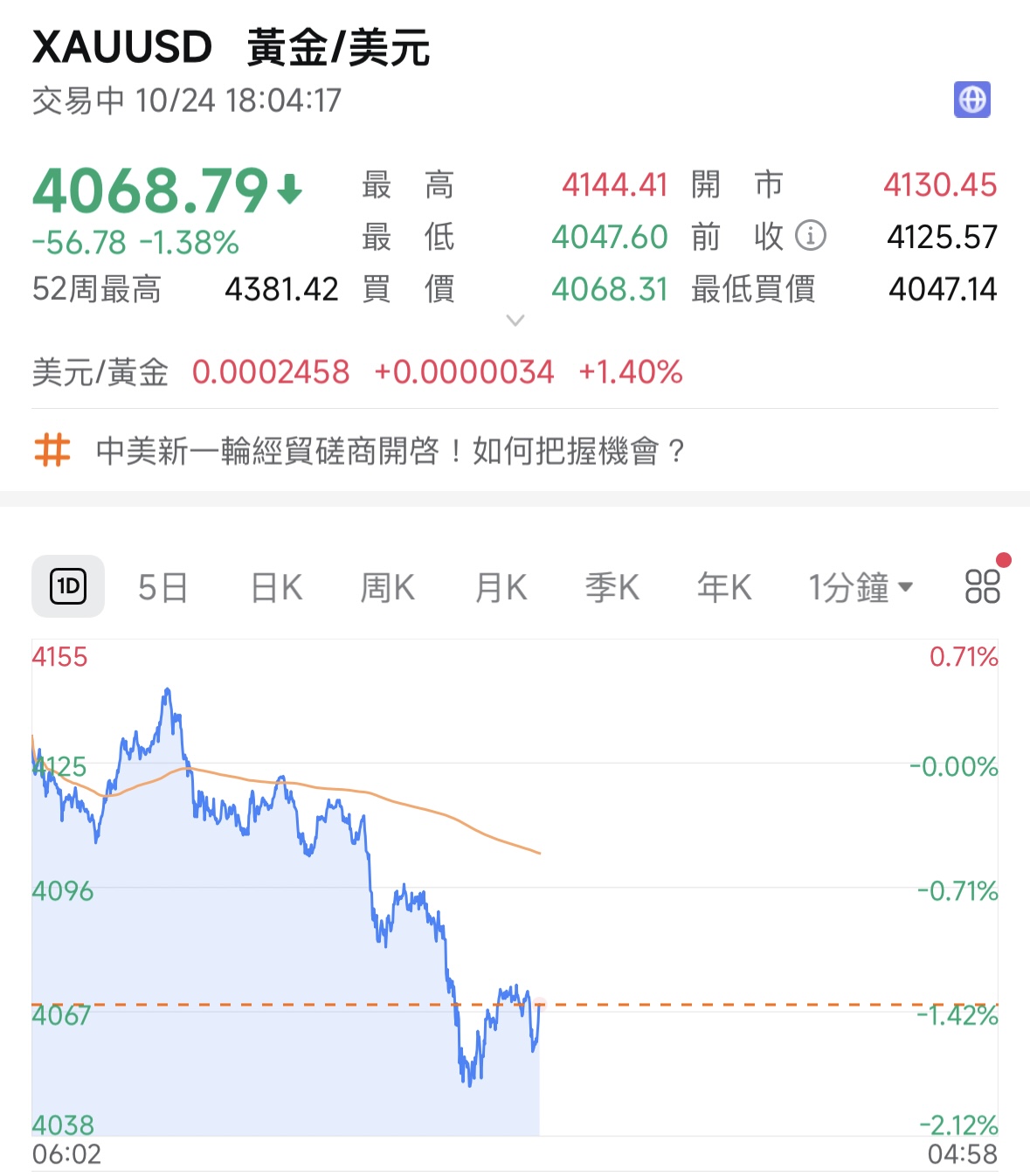The height and width of the screenshot is (1176, 1030).
Task: Switch to the 5日 chart
Action: click(x=163, y=588)
